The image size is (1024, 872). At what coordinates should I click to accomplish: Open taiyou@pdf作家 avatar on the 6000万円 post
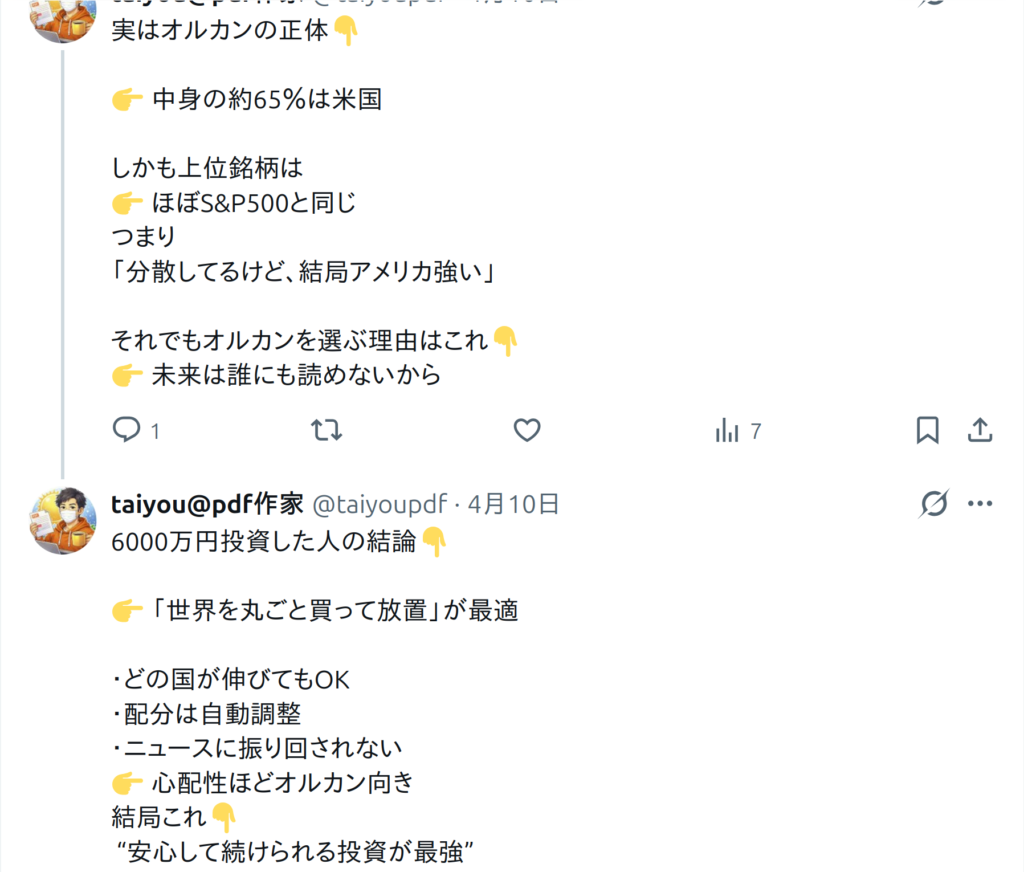tap(64, 521)
